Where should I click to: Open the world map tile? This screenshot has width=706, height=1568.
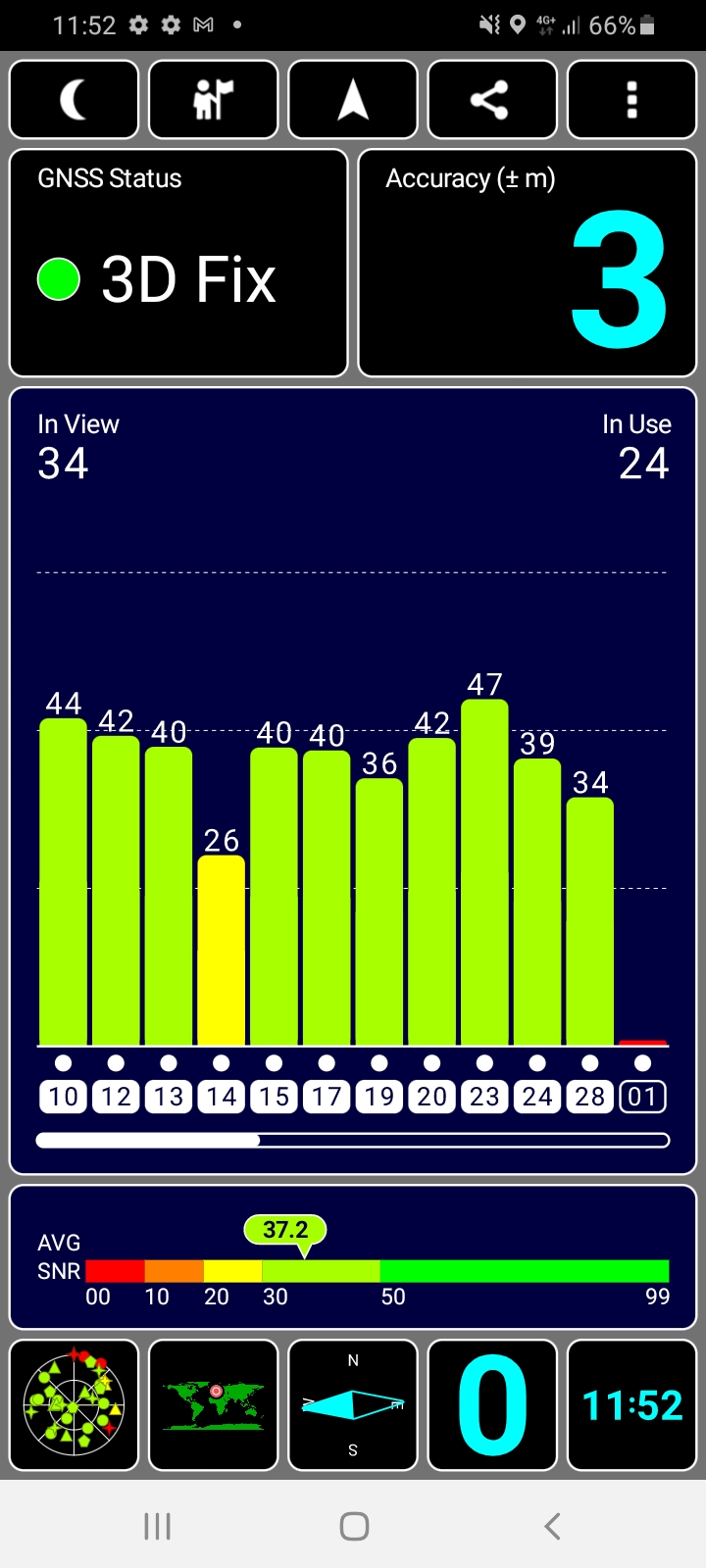(x=213, y=1405)
